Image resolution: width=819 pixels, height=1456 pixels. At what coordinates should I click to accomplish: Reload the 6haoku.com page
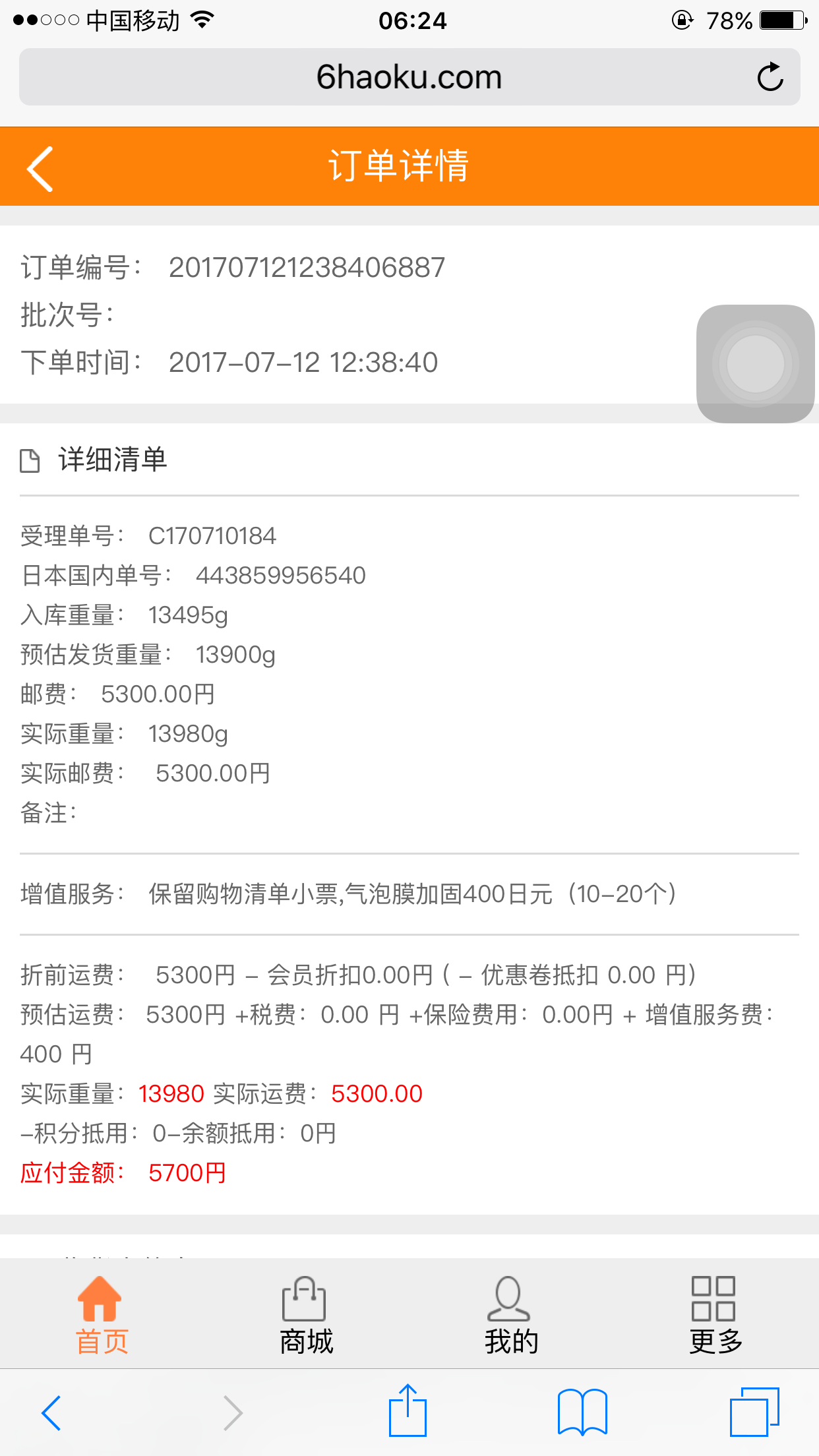point(770,77)
